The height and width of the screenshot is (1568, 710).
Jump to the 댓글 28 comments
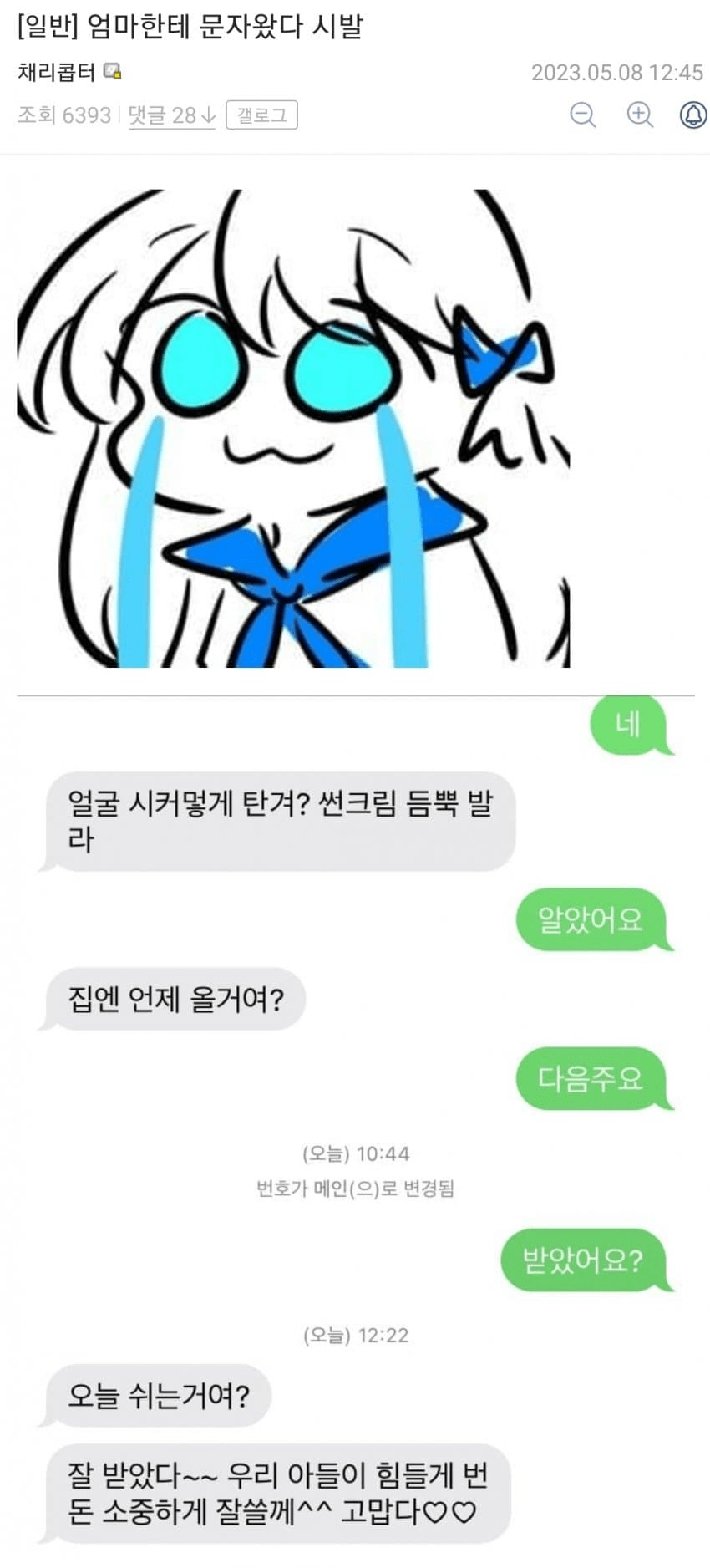click(171, 115)
